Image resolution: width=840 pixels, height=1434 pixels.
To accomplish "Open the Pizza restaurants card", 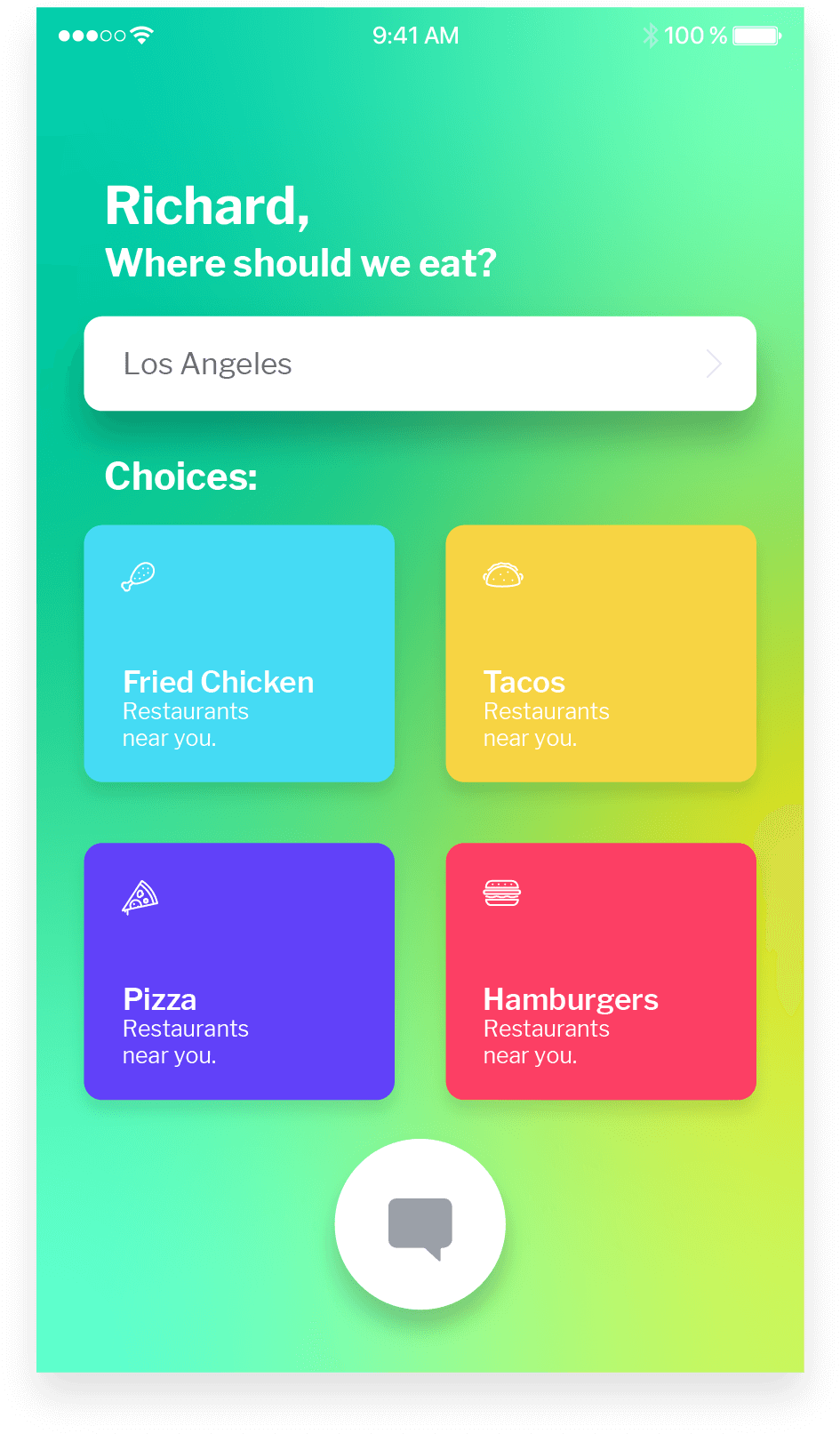I will coord(239,971).
